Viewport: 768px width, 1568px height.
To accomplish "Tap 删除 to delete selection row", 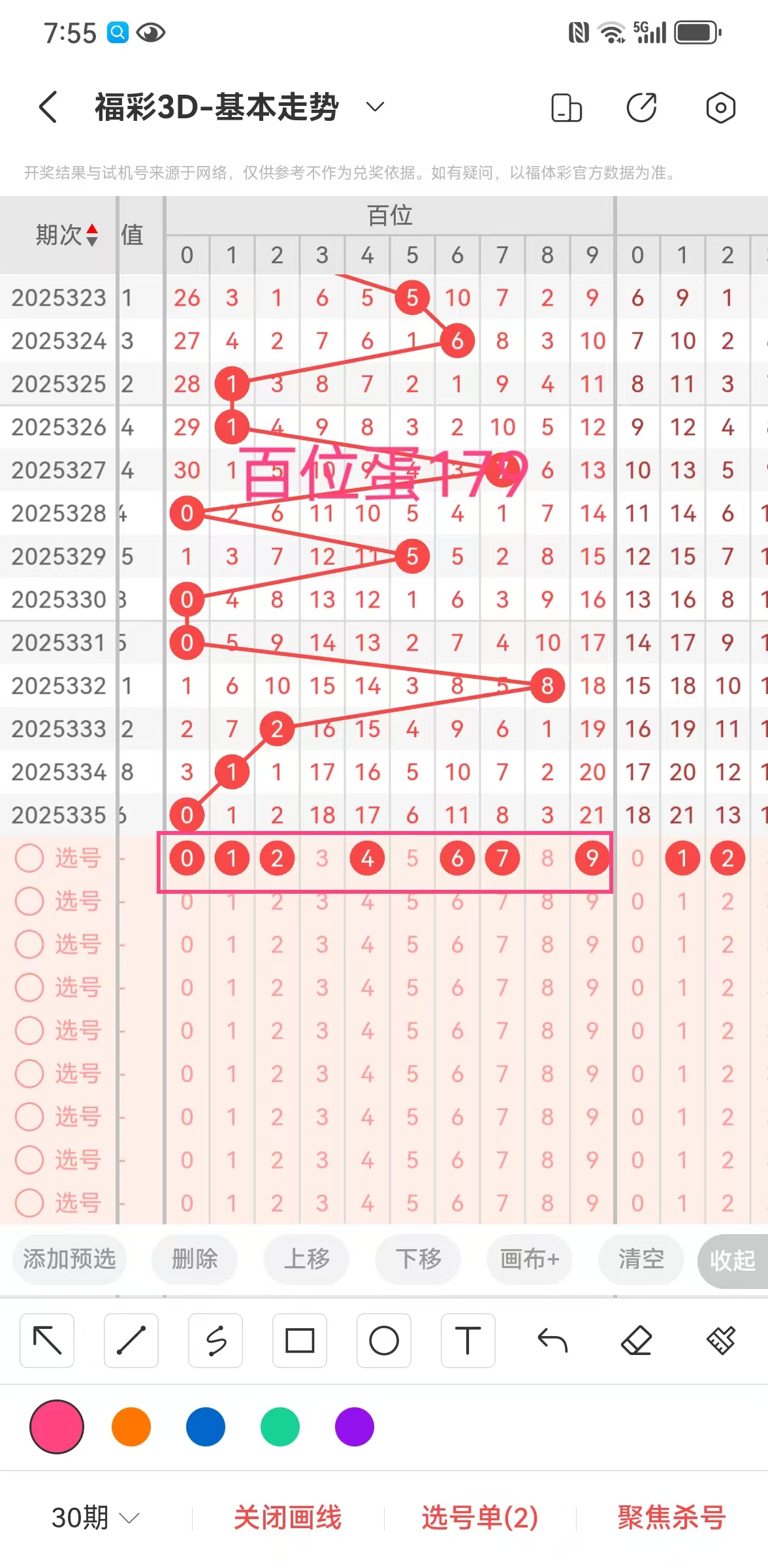I will point(195,1258).
